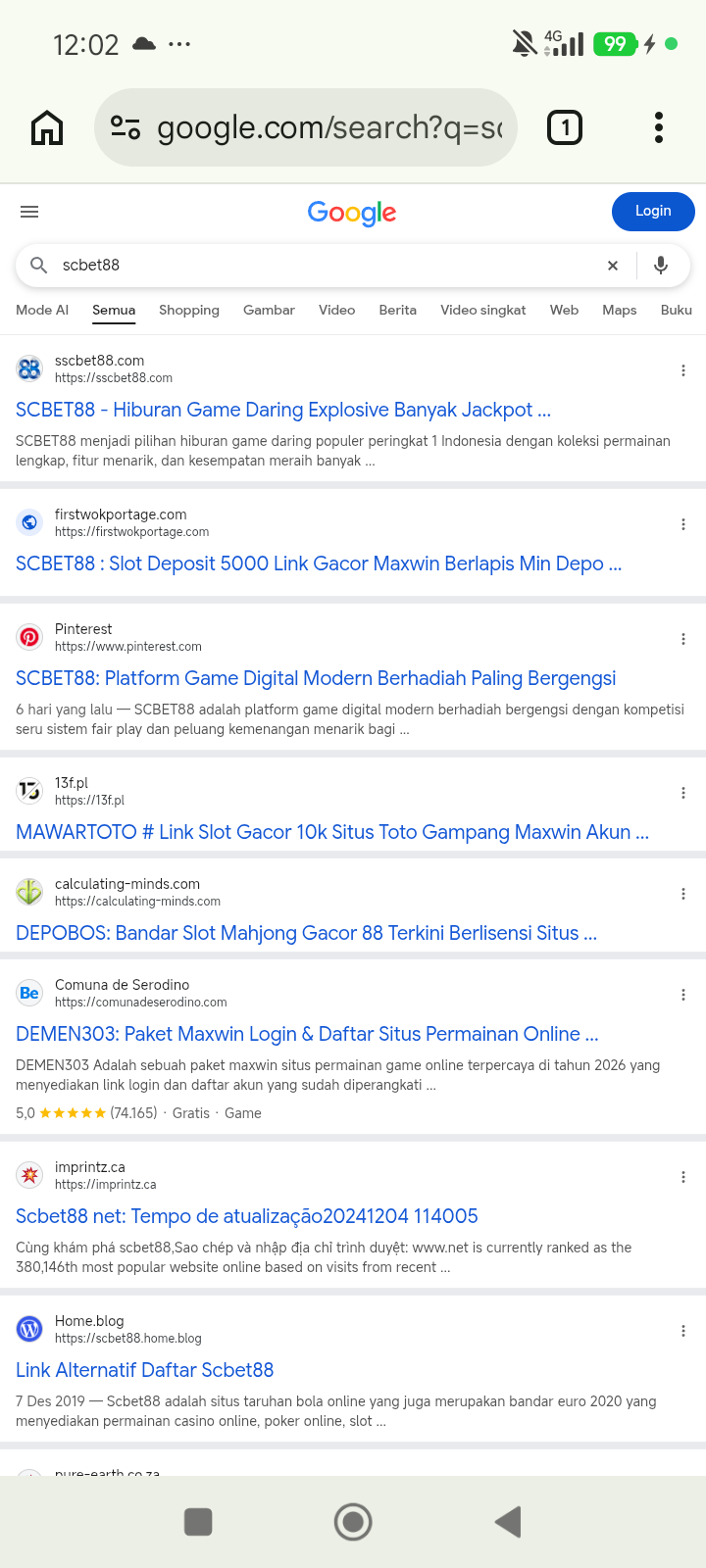Switch to the Gambar tab
The width and height of the screenshot is (706, 1568).
click(x=269, y=310)
